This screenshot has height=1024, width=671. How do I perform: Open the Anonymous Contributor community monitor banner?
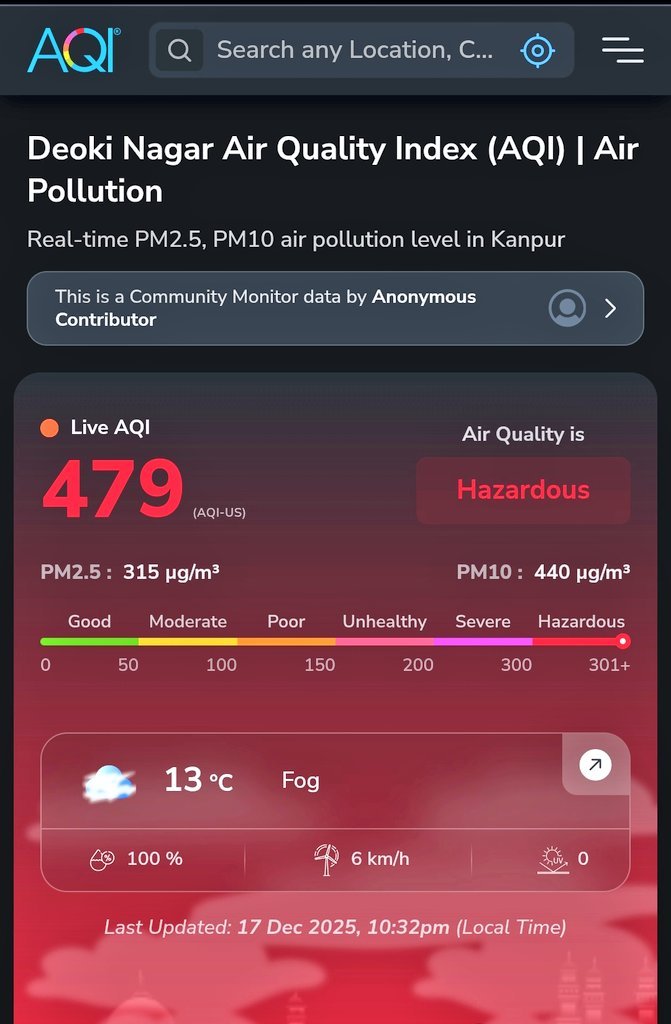click(335, 308)
